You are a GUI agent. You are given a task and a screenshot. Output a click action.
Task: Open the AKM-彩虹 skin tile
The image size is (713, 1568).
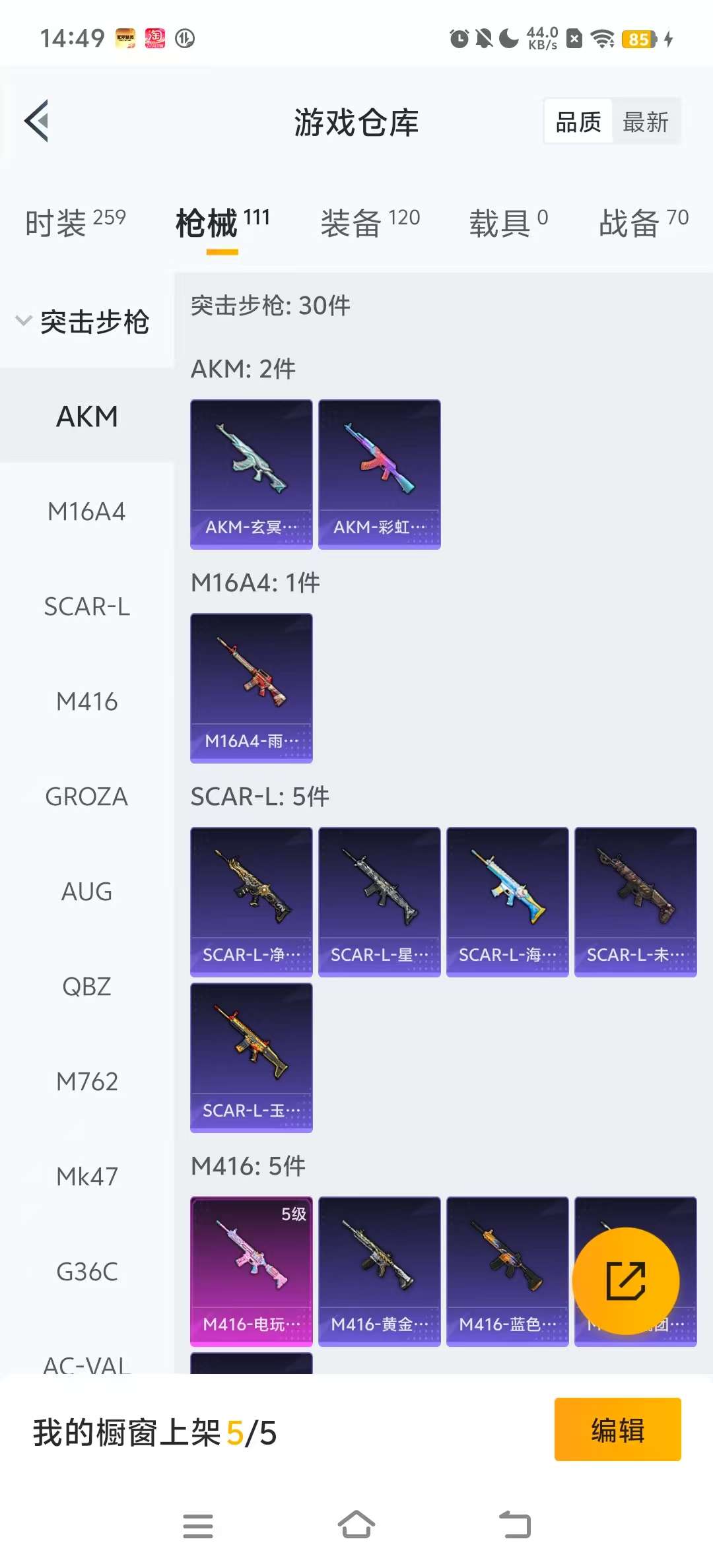(x=379, y=474)
